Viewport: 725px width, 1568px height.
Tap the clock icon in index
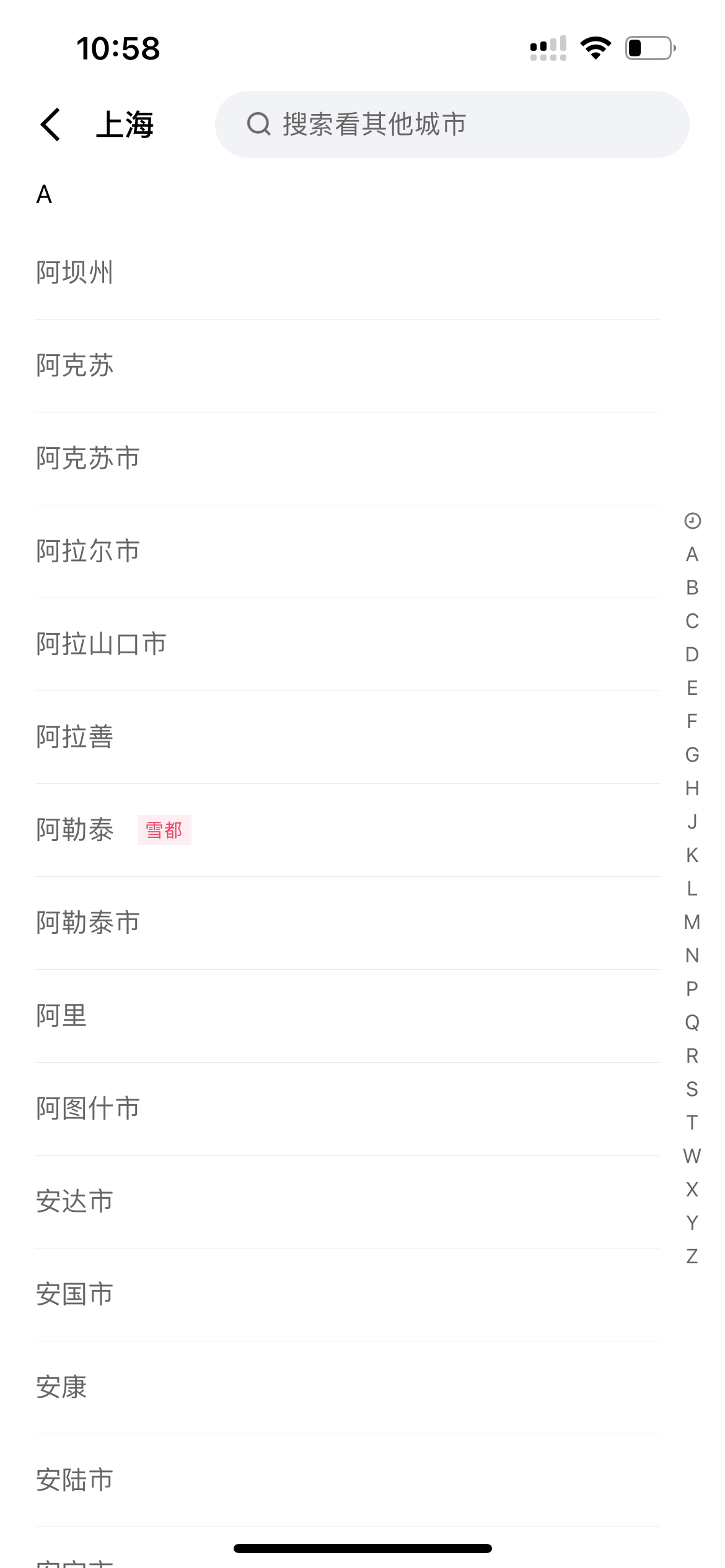coord(692,521)
